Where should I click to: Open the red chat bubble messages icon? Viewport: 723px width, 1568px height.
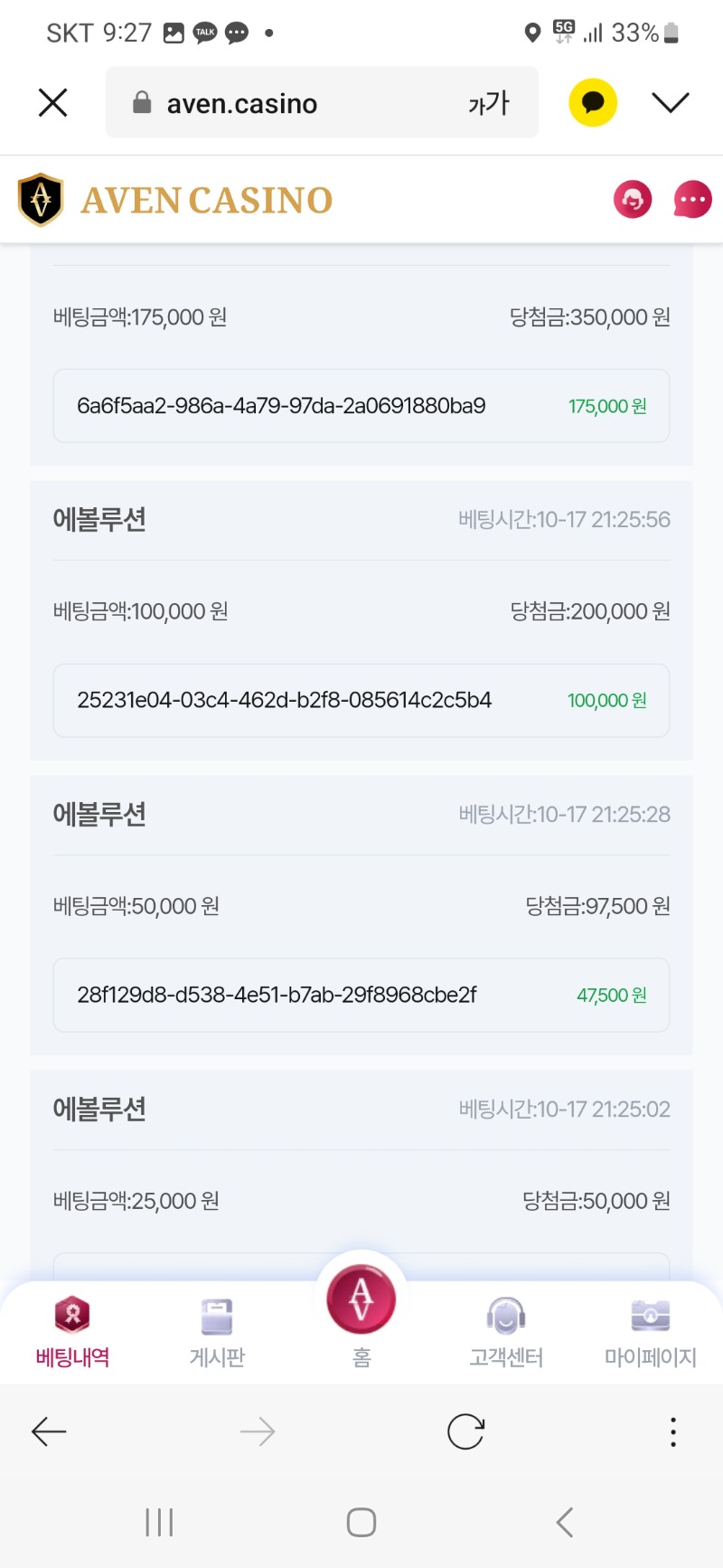pos(693,199)
